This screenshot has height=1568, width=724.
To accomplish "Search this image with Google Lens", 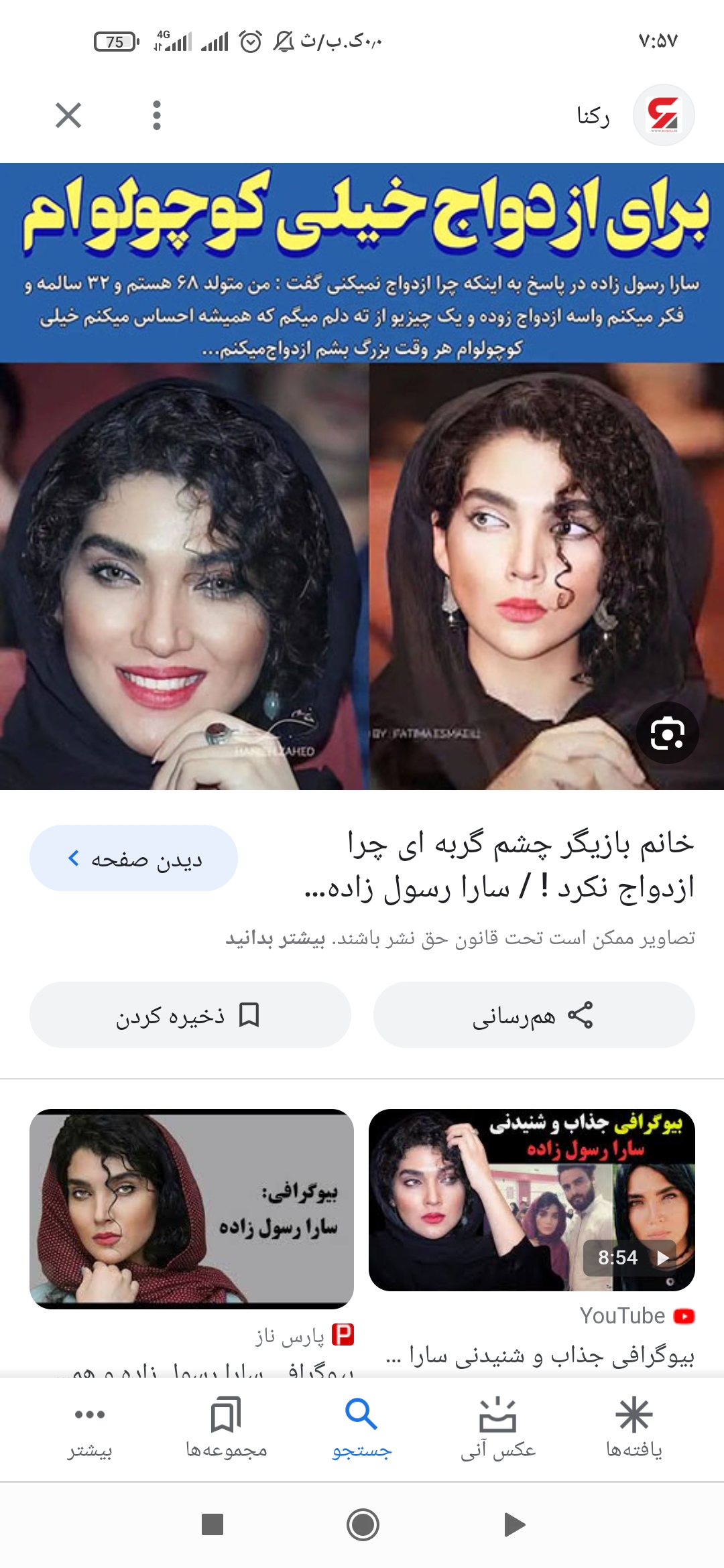I will click(x=667, y=733).
